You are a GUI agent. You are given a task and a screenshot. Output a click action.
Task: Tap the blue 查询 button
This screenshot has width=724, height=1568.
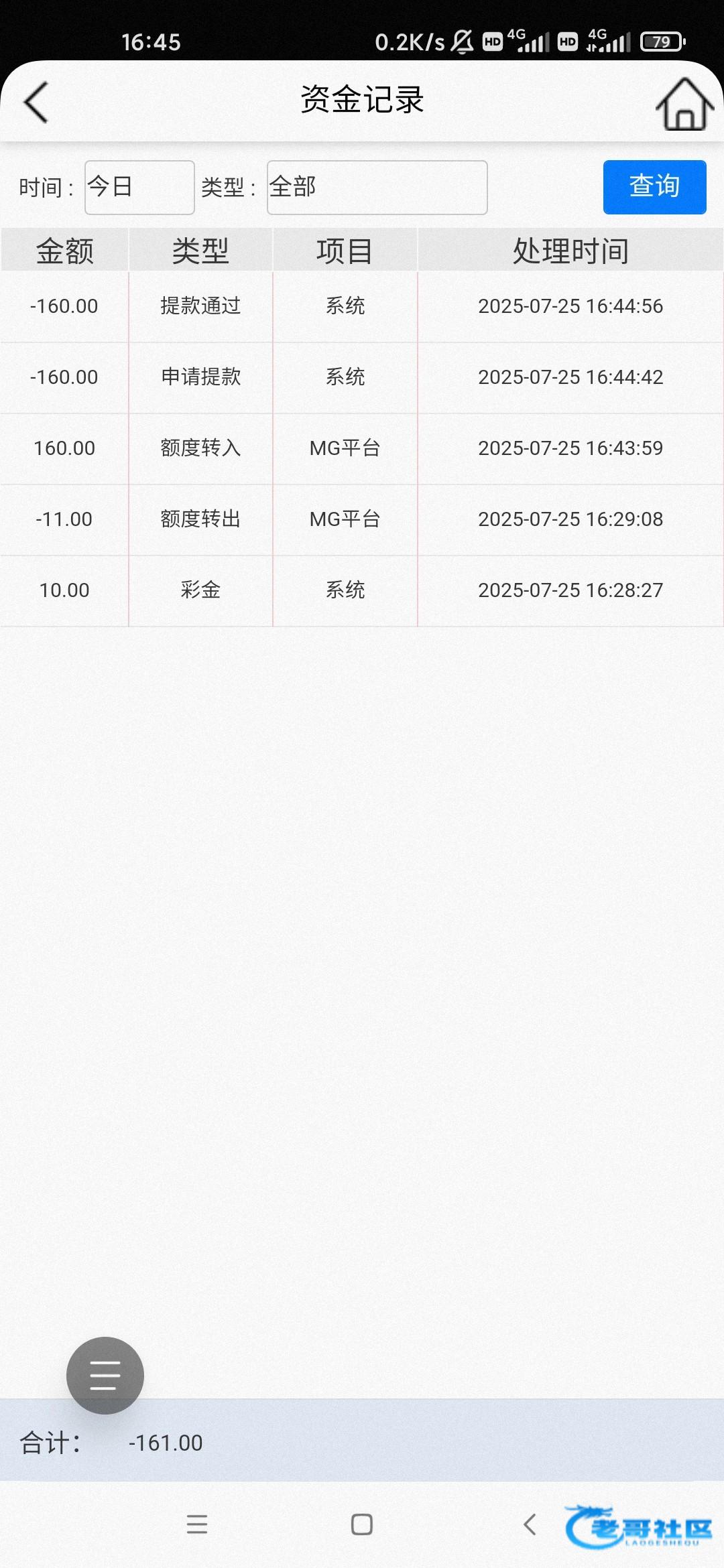tap(654, 187)
